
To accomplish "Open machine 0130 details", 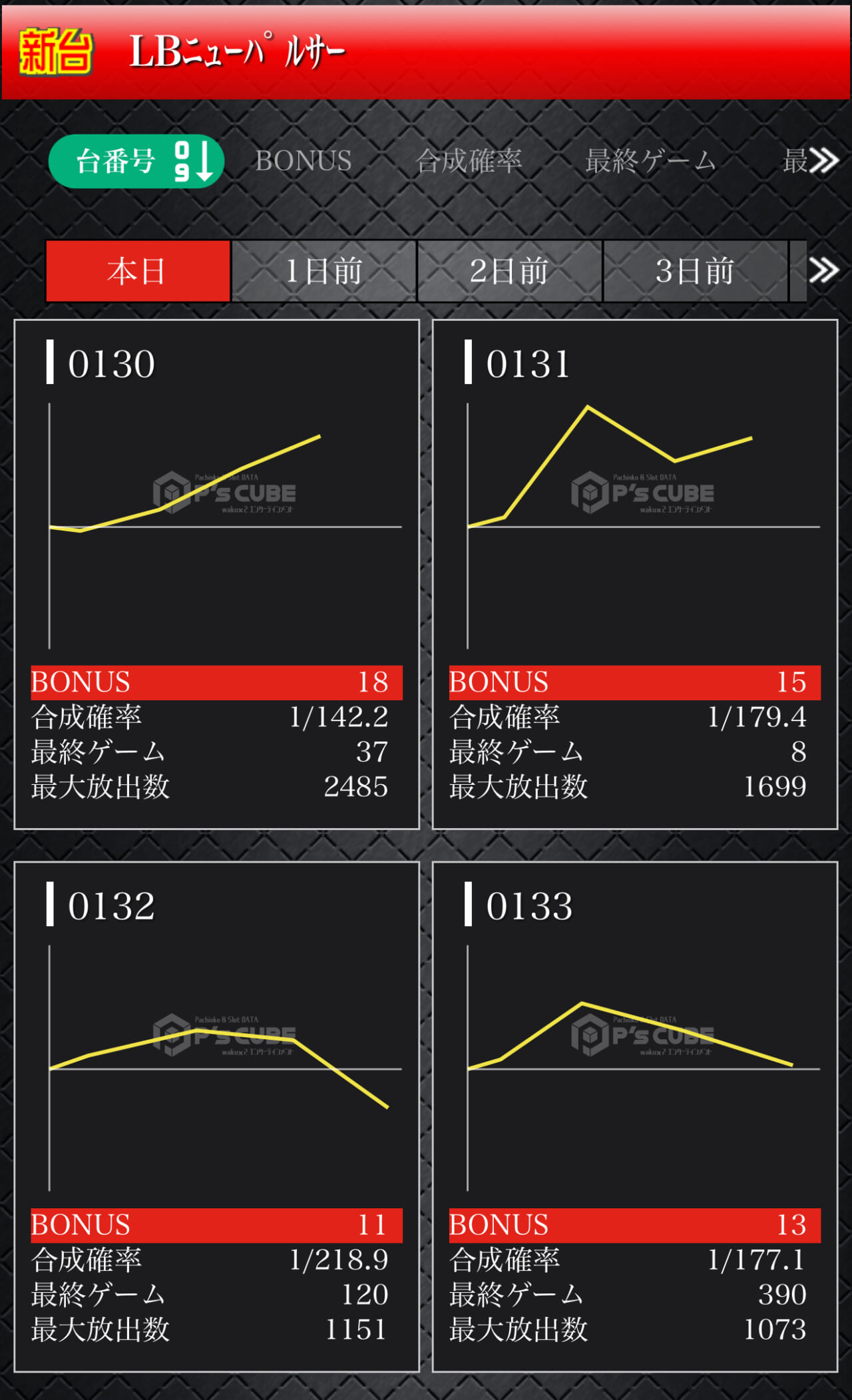I will [216, 574].
